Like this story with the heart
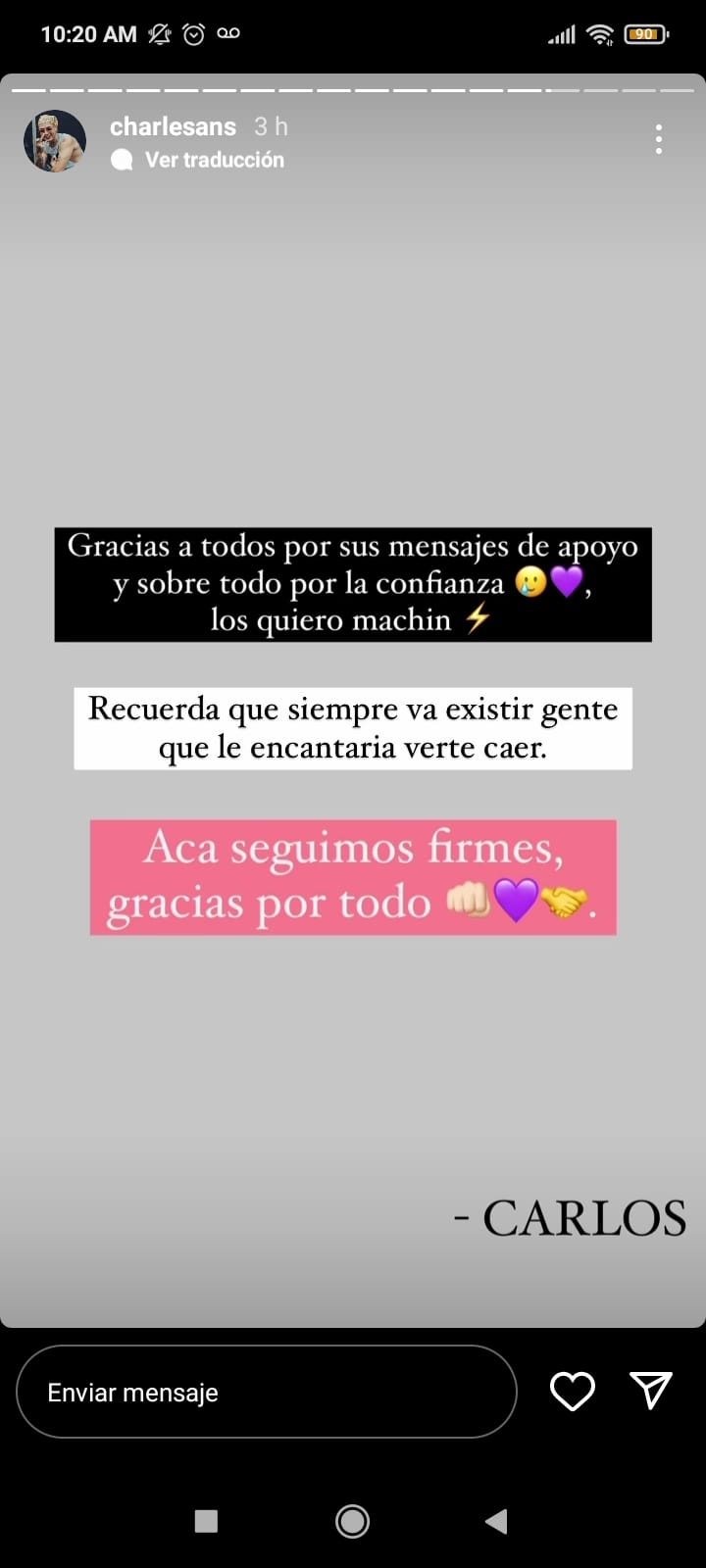The image size is (706, 1568). (573, 1392)
